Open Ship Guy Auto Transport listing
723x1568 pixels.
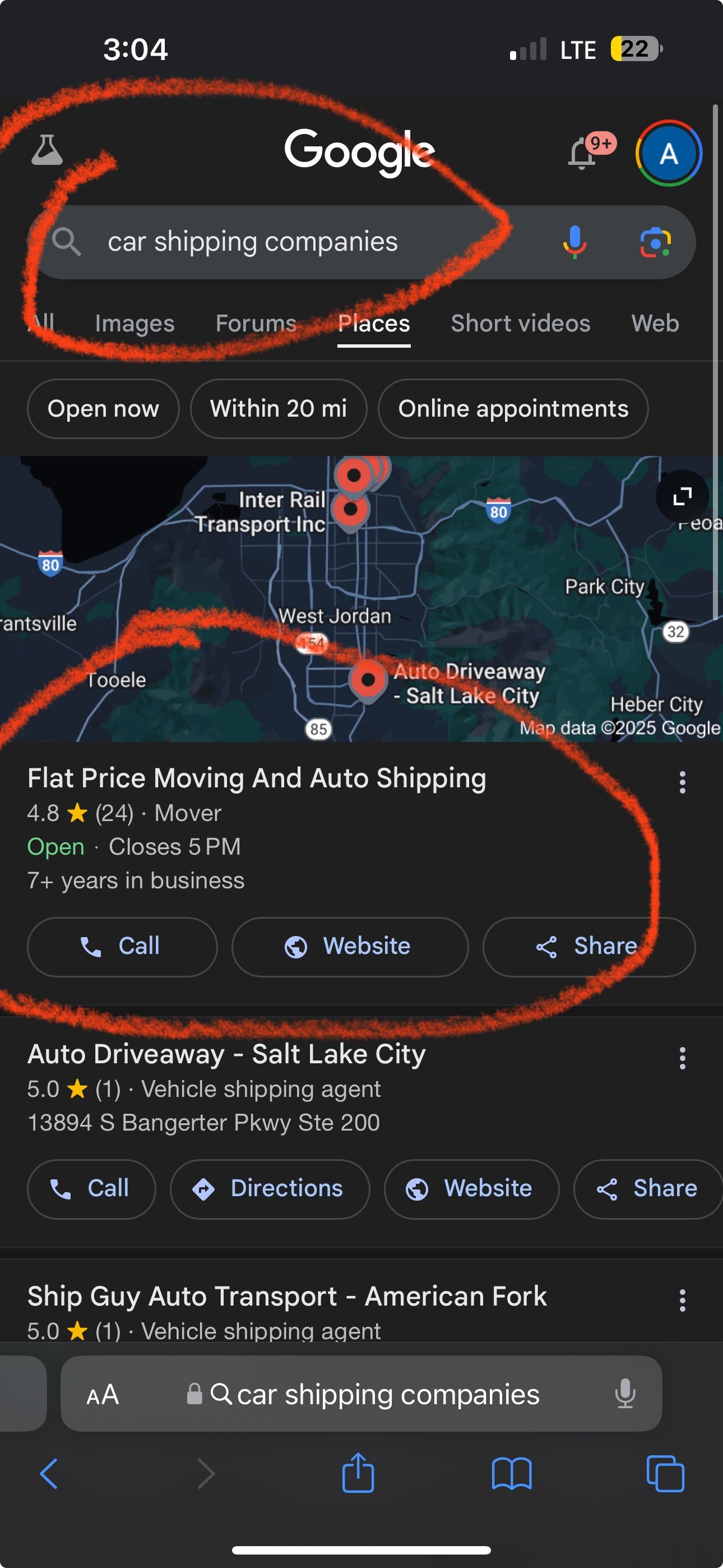(286, 1296)
